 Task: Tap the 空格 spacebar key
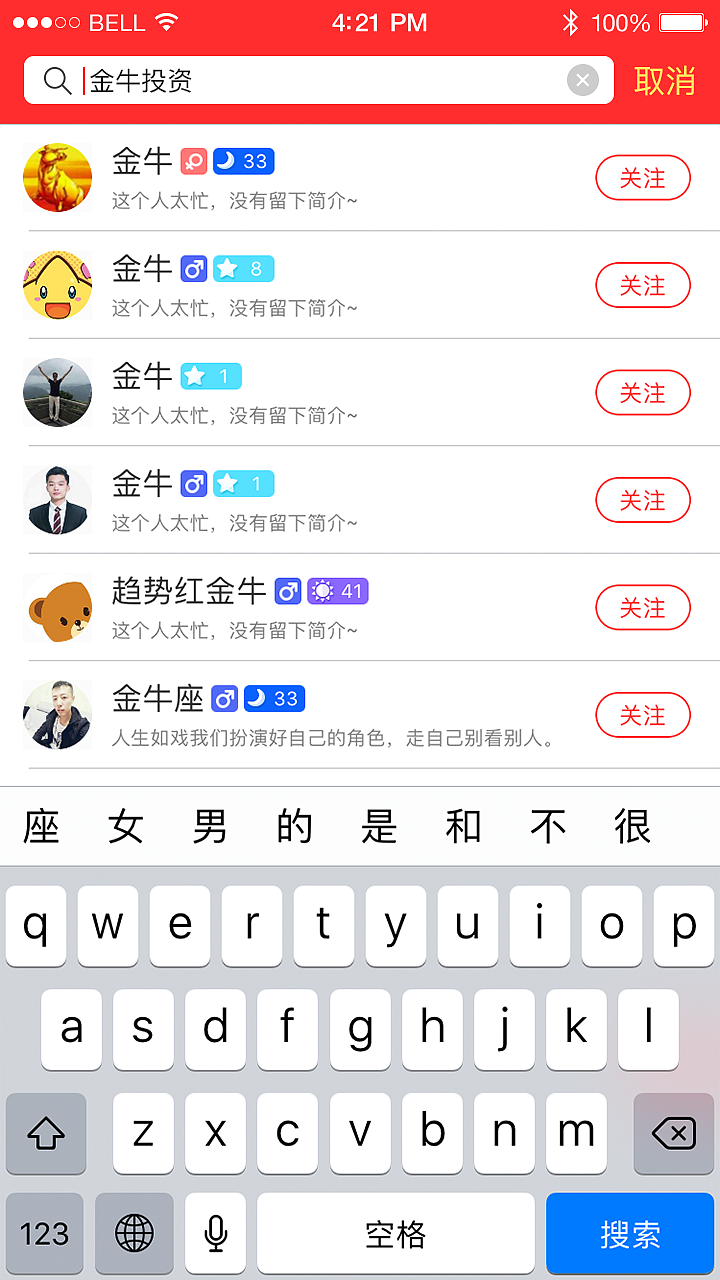(x=396, y=1234)
